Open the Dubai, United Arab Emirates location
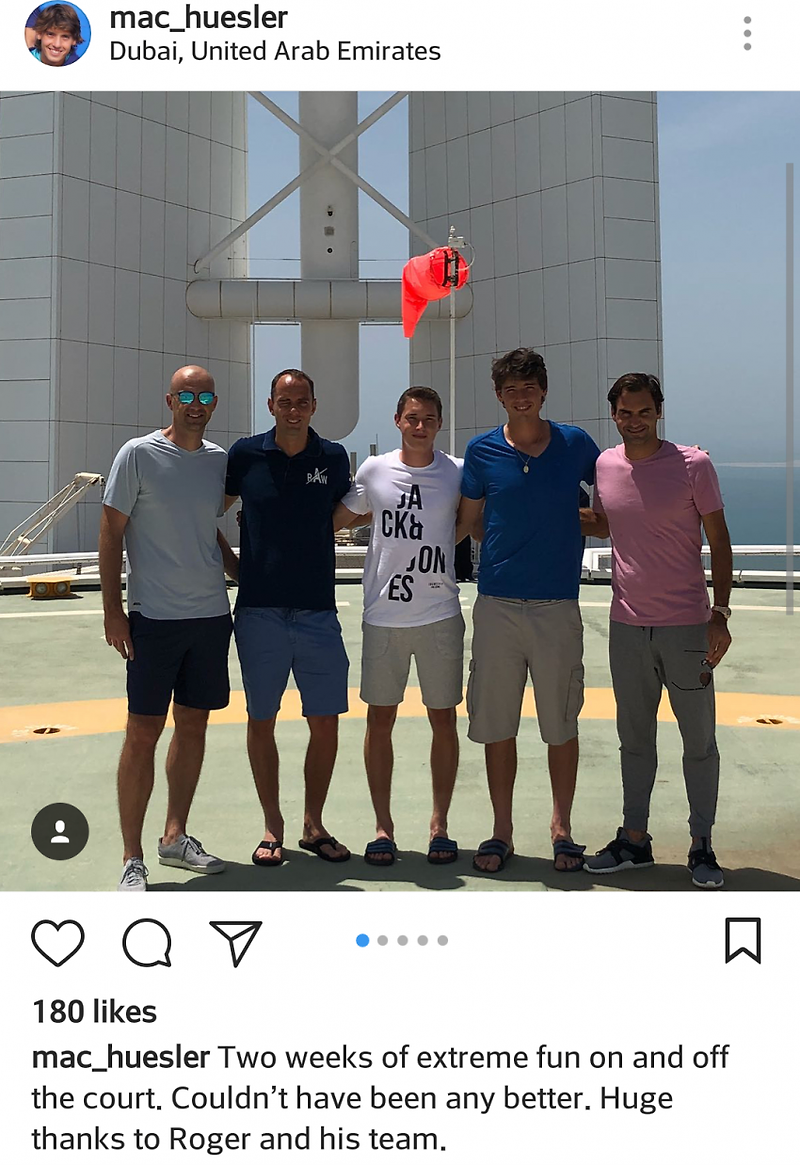Image resolution: width=800 pixels, height=1165 pixels. pyautogui.click(x=275, y=51)
